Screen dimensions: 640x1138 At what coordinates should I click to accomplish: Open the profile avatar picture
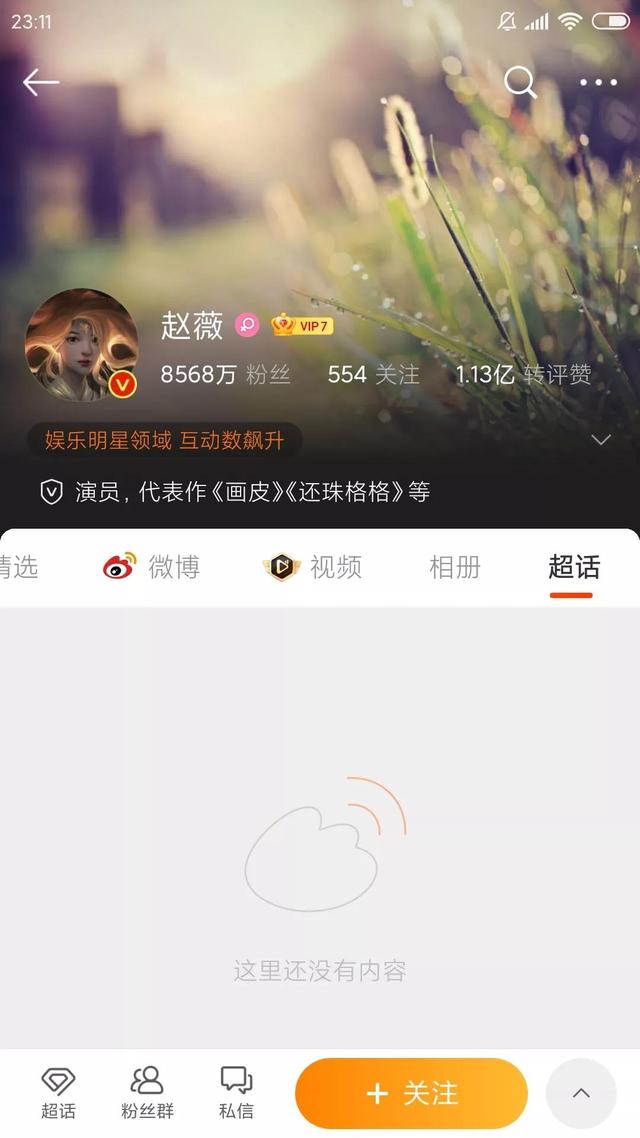81,345
